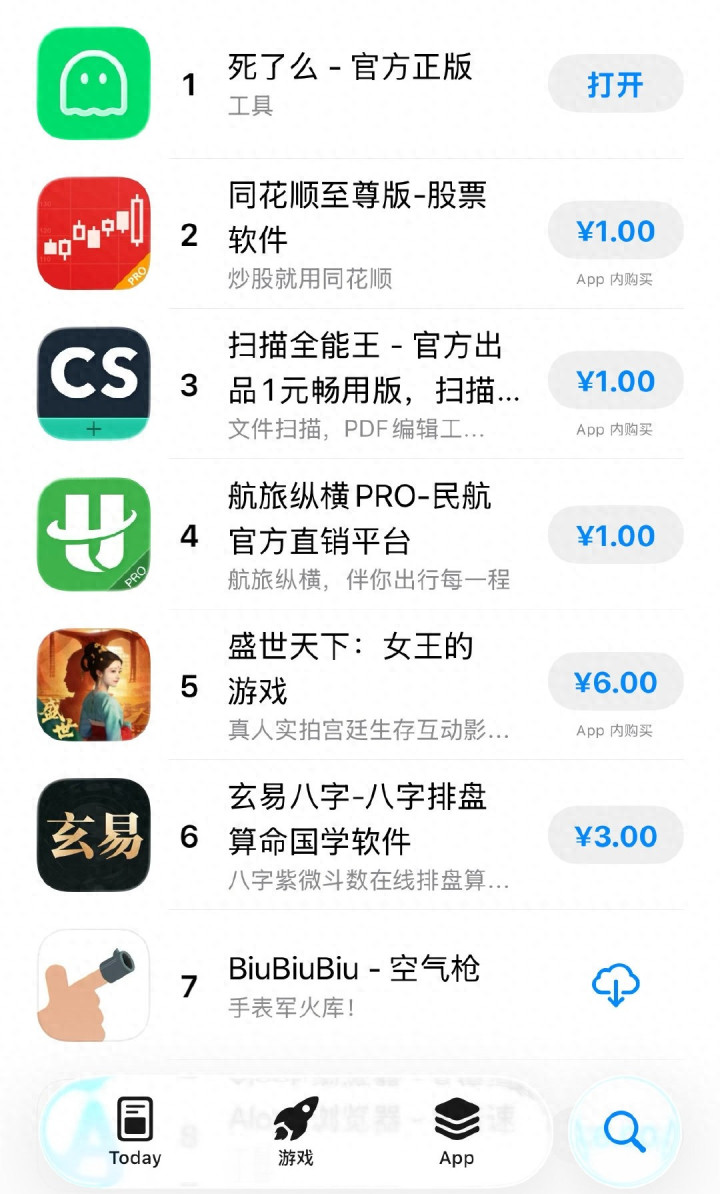Viewport: 720px width, 1194px height.
Task: Switch to the App tab
Action: click(x=456, y=1132)
